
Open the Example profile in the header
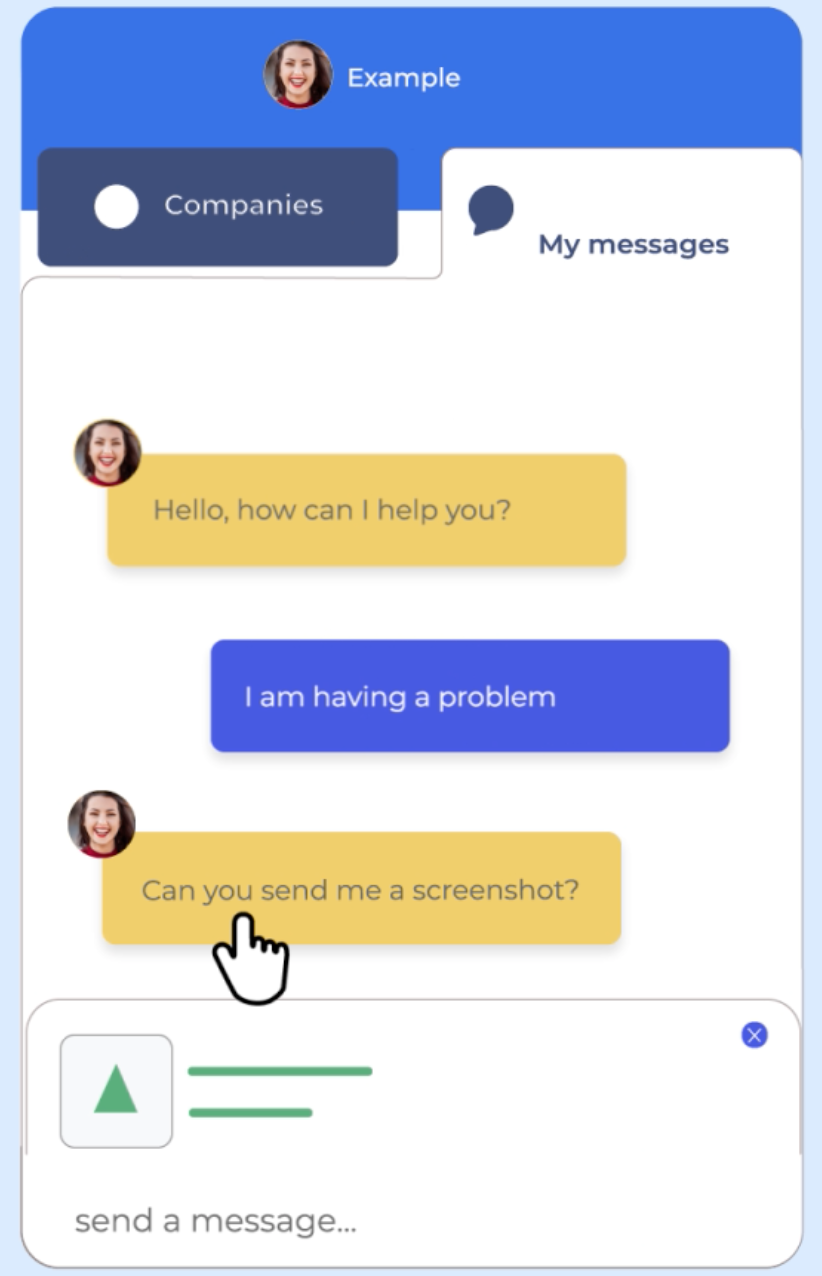click(x=363, y=76)
